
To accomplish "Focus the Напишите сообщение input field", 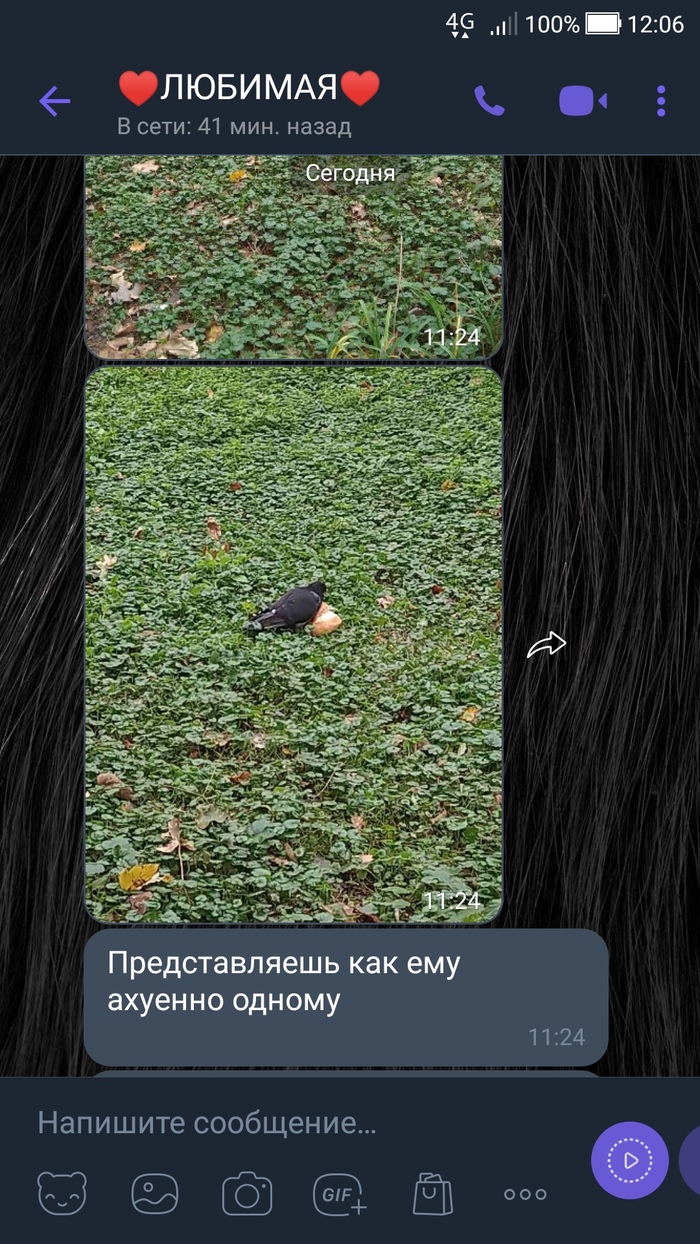I will tap(300, 1123).
